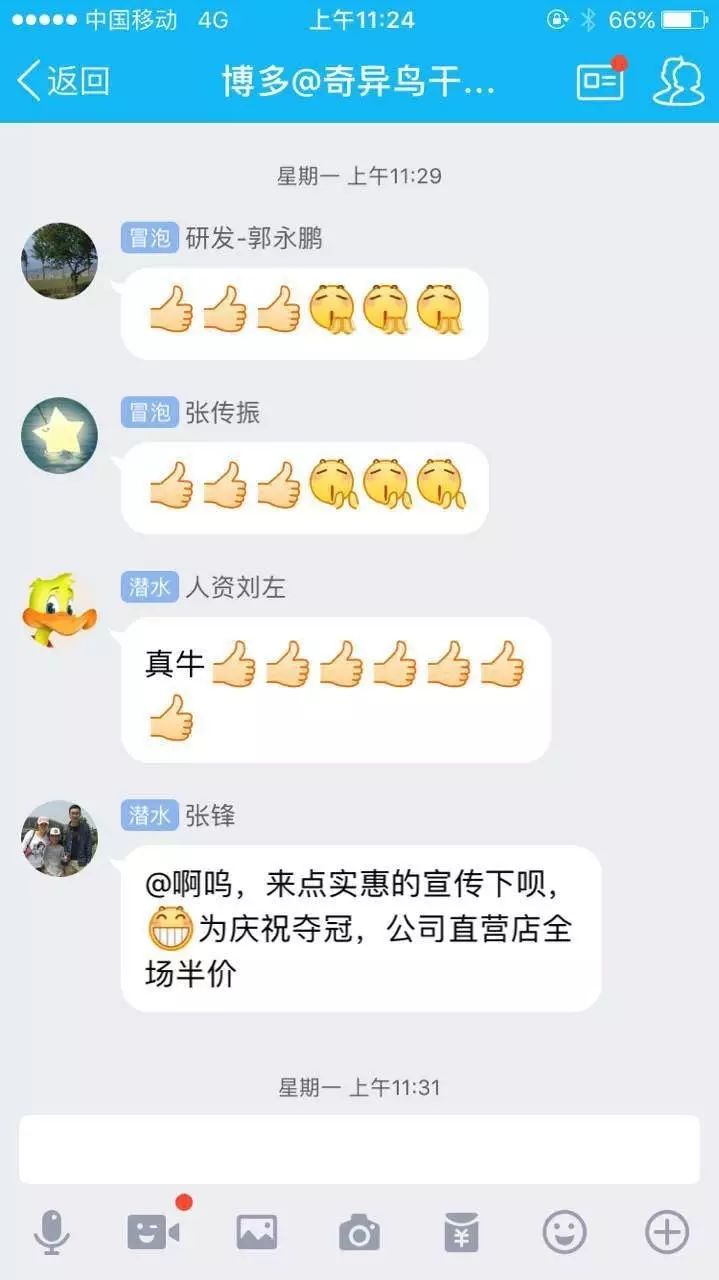Tap 研发-郭永鹏's avatar
Image resolution: width=719 pixels, height=1280 pixels.
[60, 260]
